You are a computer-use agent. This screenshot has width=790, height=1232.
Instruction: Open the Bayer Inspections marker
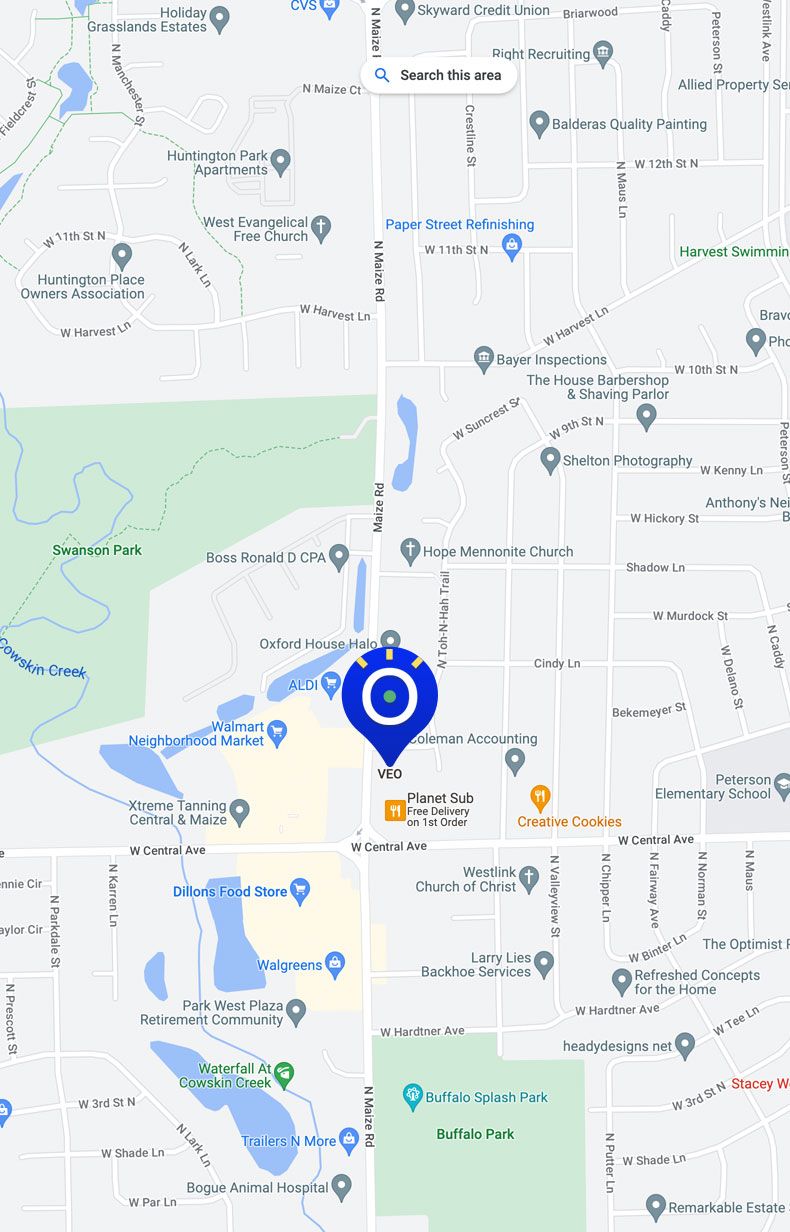click(x=484, y=359)
